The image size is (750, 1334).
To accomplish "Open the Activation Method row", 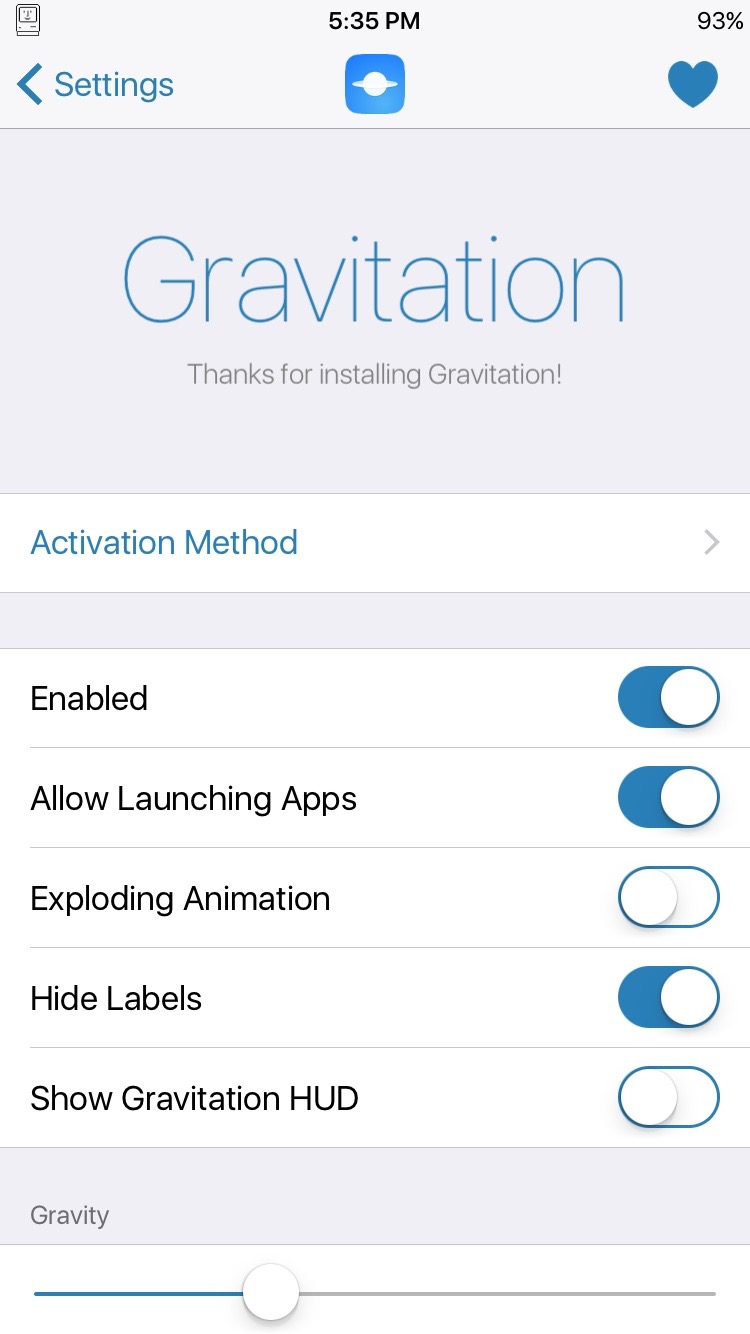I will coord(375,543).
